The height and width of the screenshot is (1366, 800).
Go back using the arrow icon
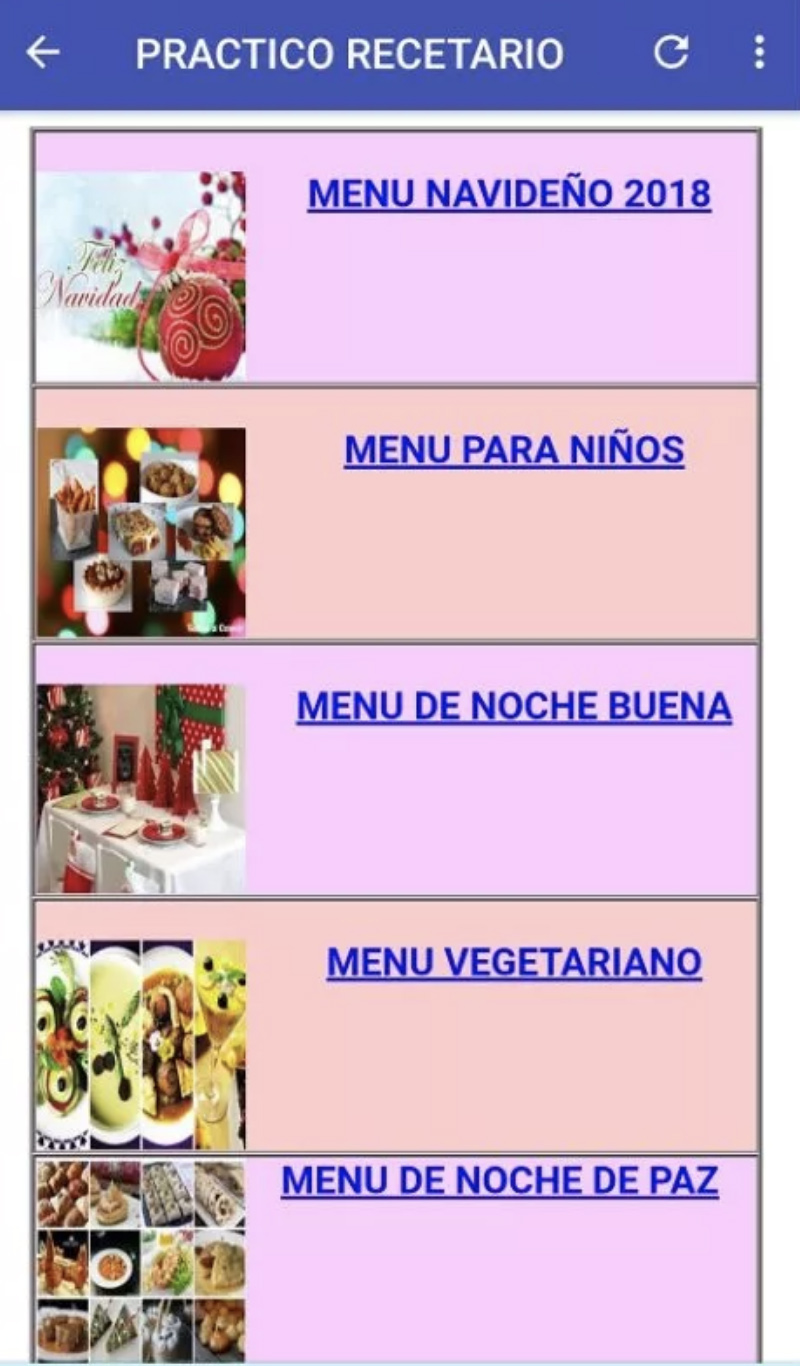(x=42, y=52)
